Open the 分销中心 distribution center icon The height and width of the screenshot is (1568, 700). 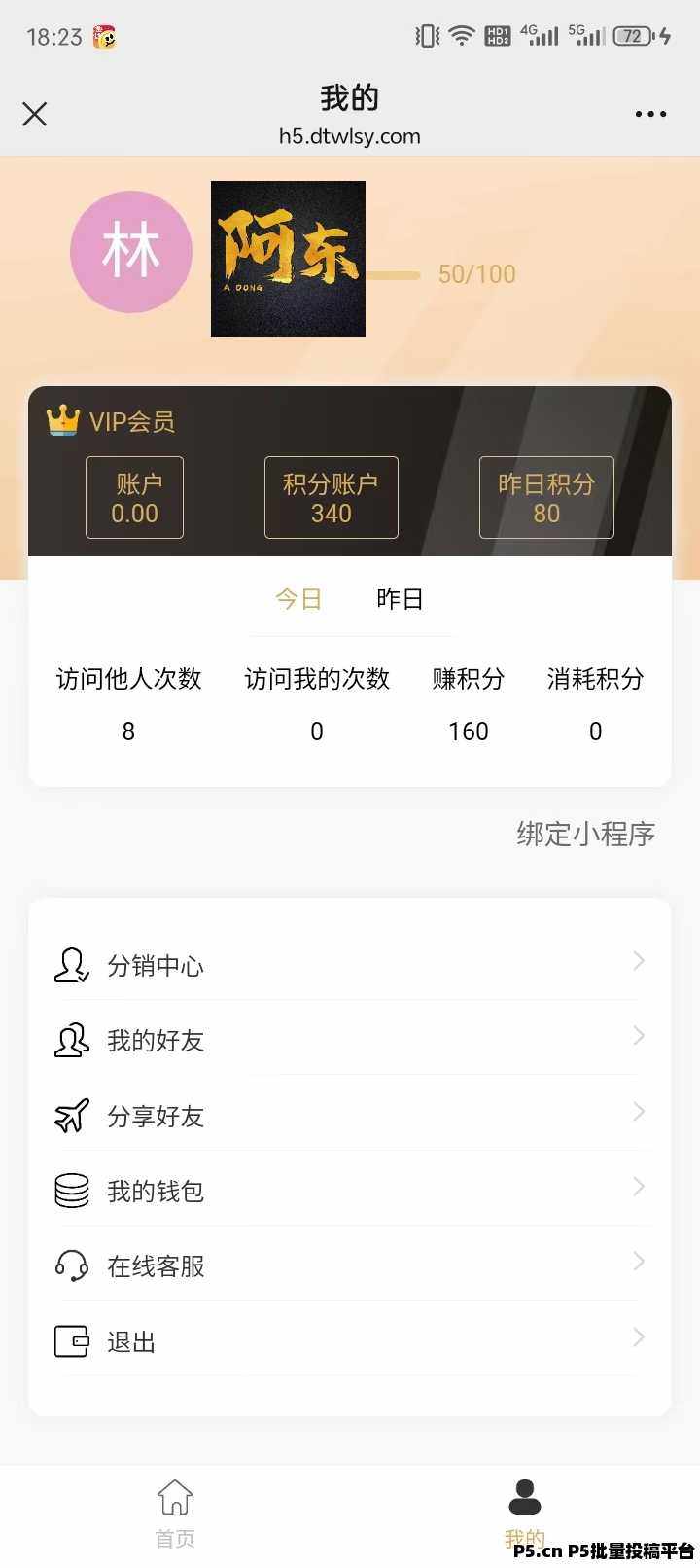point(70,965)
